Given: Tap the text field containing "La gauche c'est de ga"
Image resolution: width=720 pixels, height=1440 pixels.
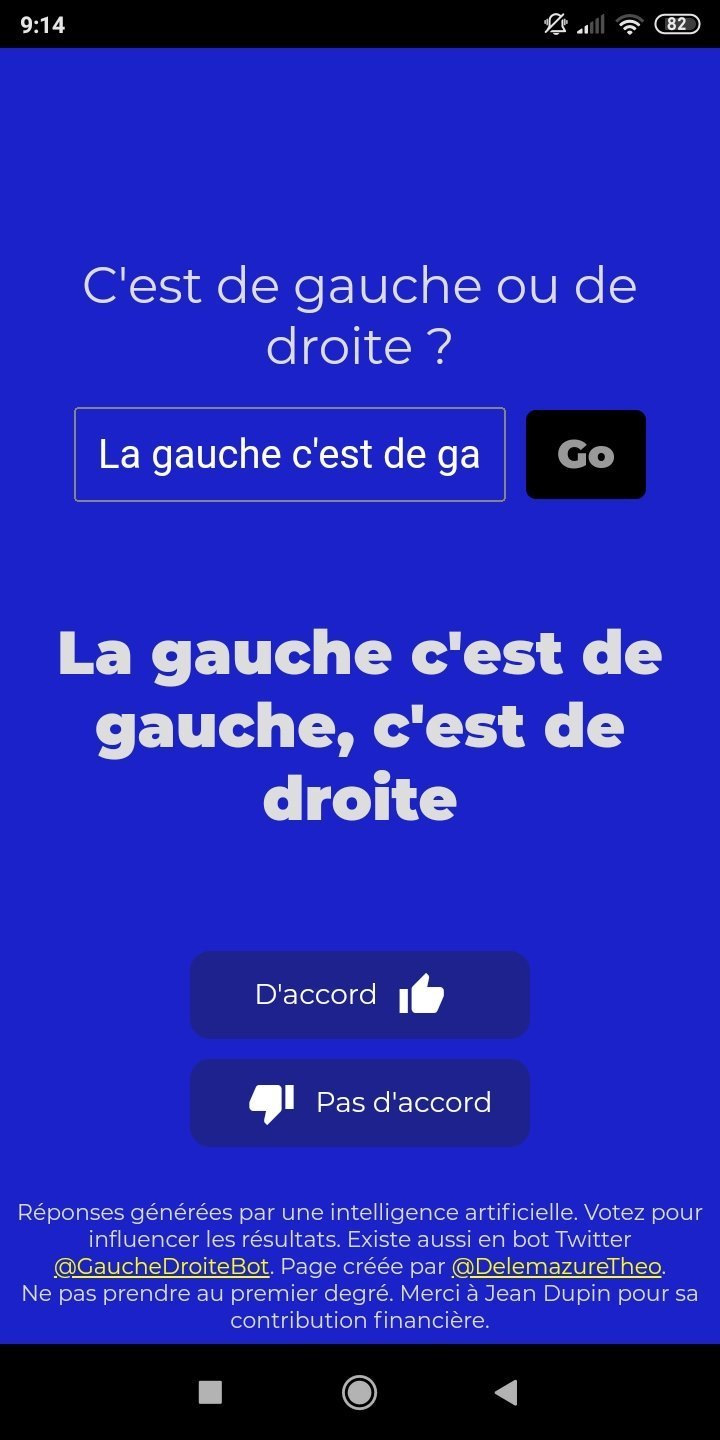Looking at the screenshot, I should pyautogui.click(x=290, y=454).
